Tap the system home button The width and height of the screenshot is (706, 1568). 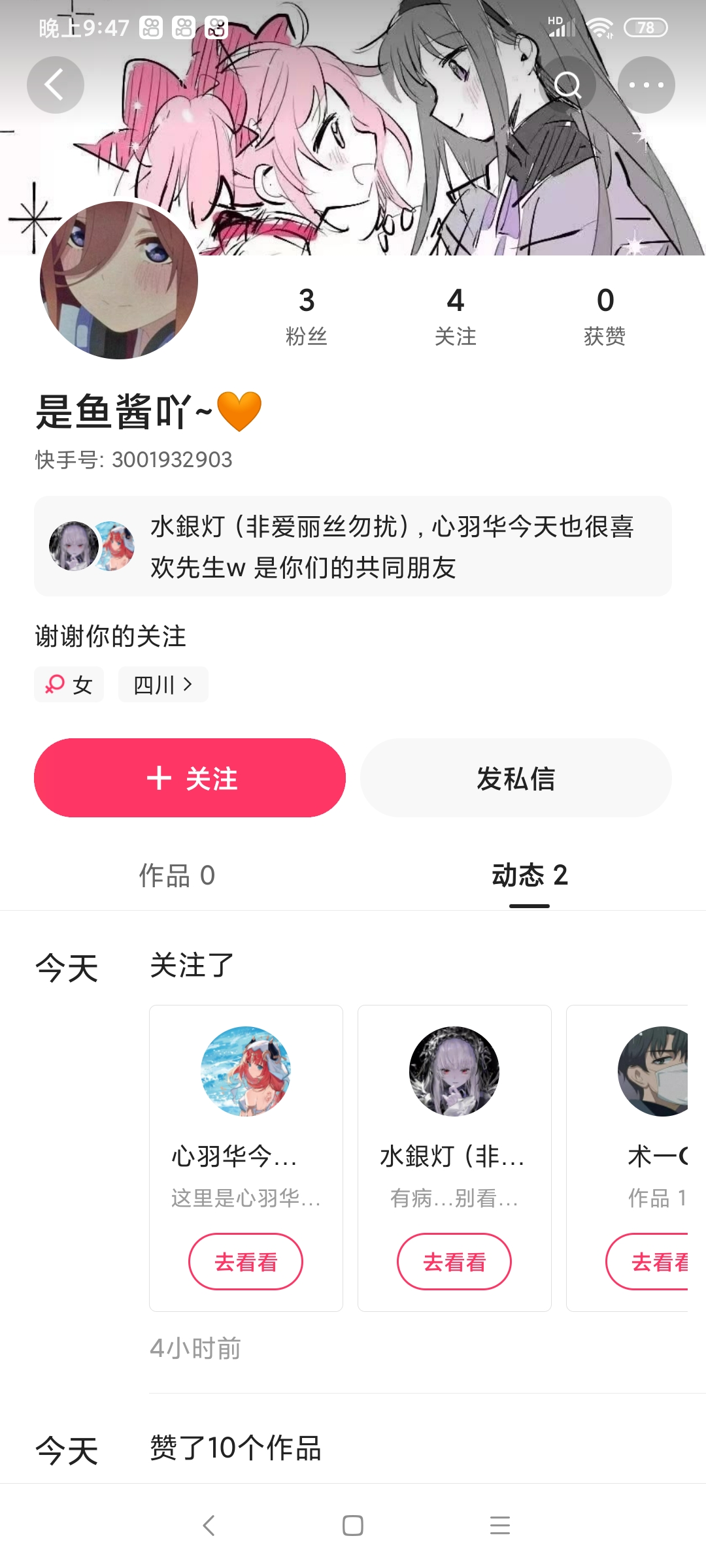(x=353, y=1526)
